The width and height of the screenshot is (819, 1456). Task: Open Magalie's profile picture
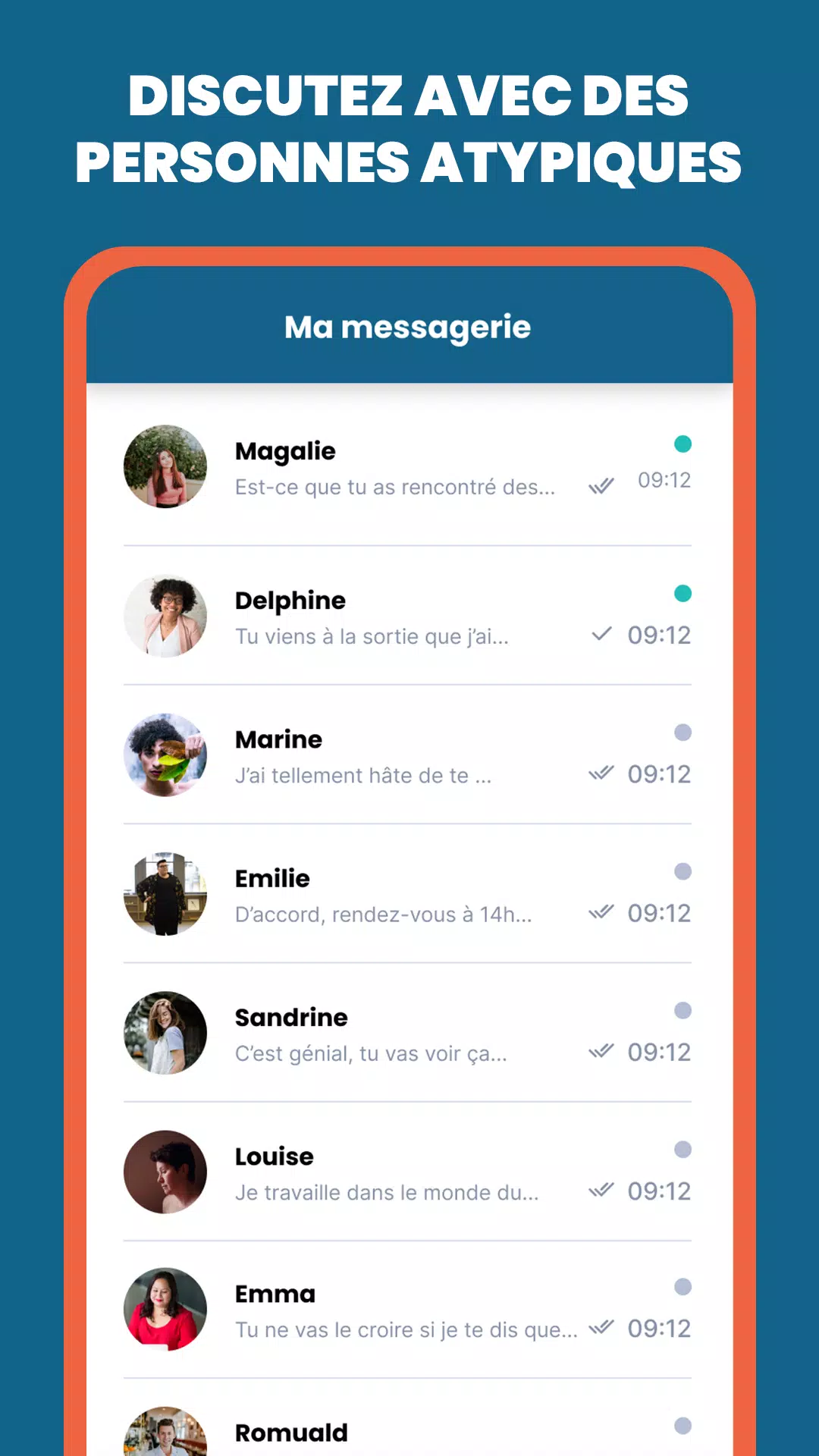(x=165, y=466)
